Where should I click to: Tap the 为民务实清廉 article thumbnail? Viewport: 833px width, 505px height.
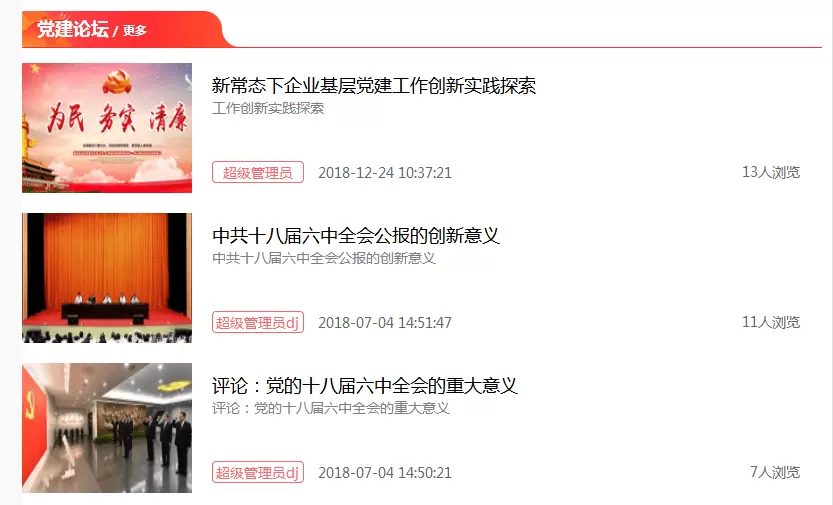tap(107, 128)
